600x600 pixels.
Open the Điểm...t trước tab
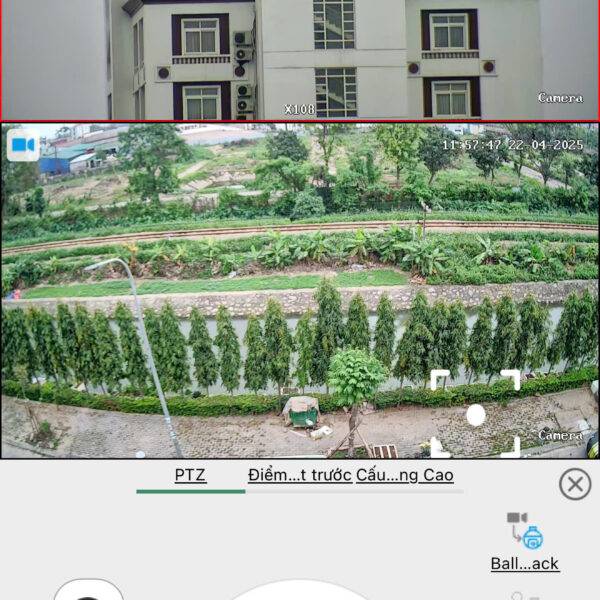click(x=299, y=475)
